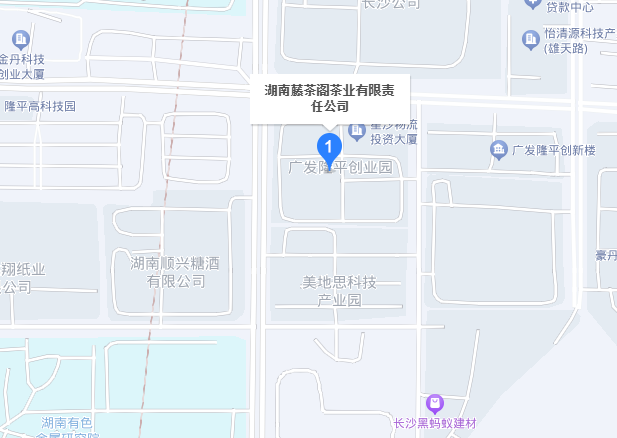617x438 pixels.
Task: Open the 湖南藜茶阁茶业有限责任公司 info bubble
Action: (328, 98)
